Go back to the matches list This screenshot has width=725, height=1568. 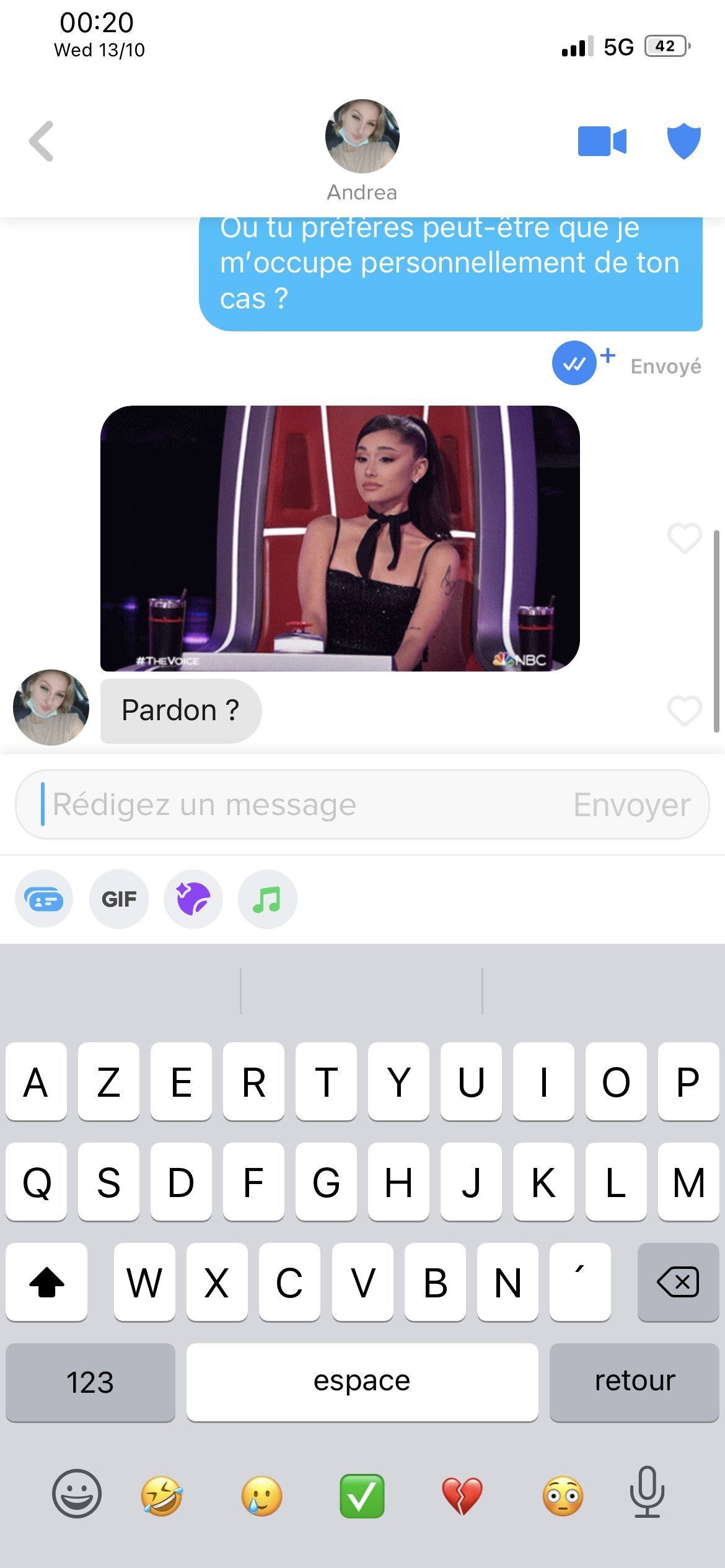click(42, 141)
